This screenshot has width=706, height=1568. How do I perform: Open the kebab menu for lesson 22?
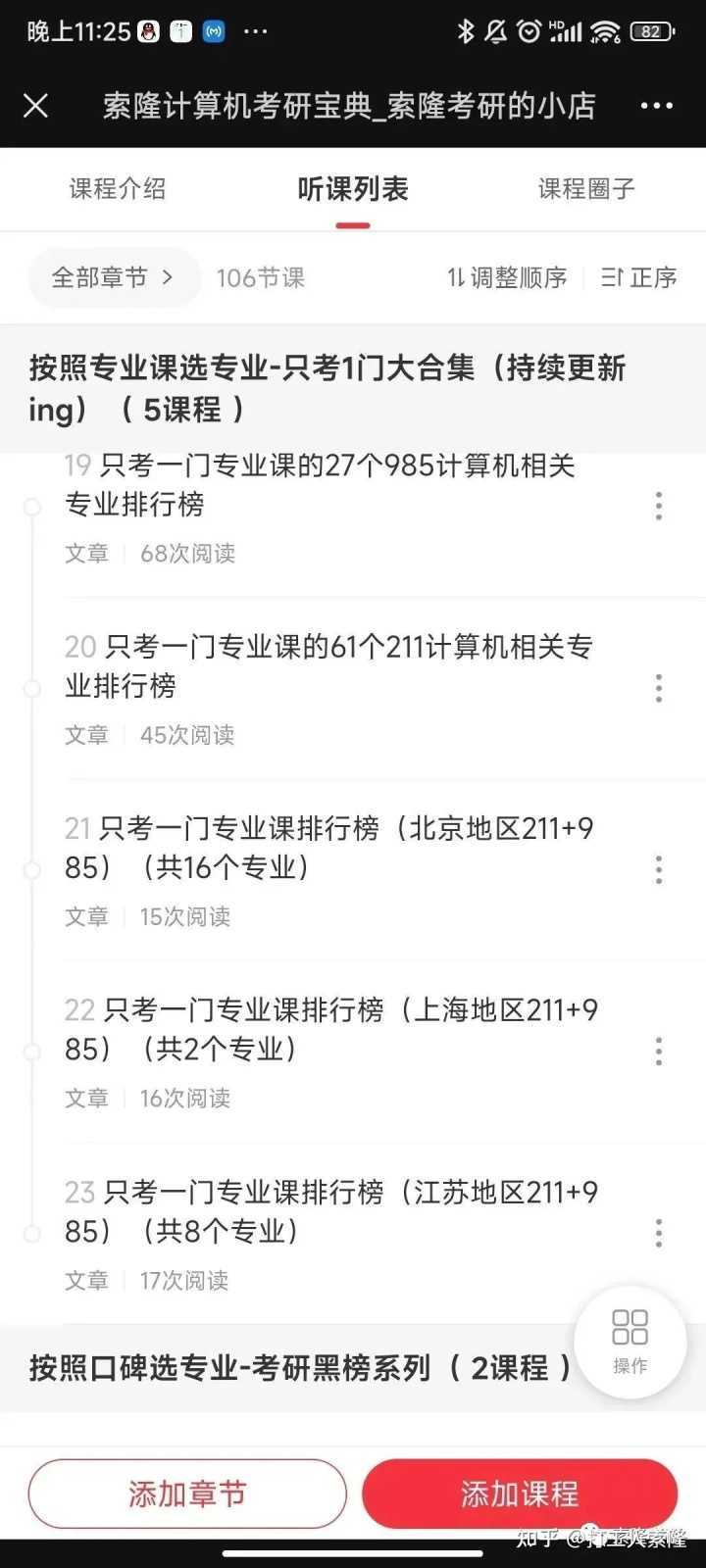tap(658, 1050)
